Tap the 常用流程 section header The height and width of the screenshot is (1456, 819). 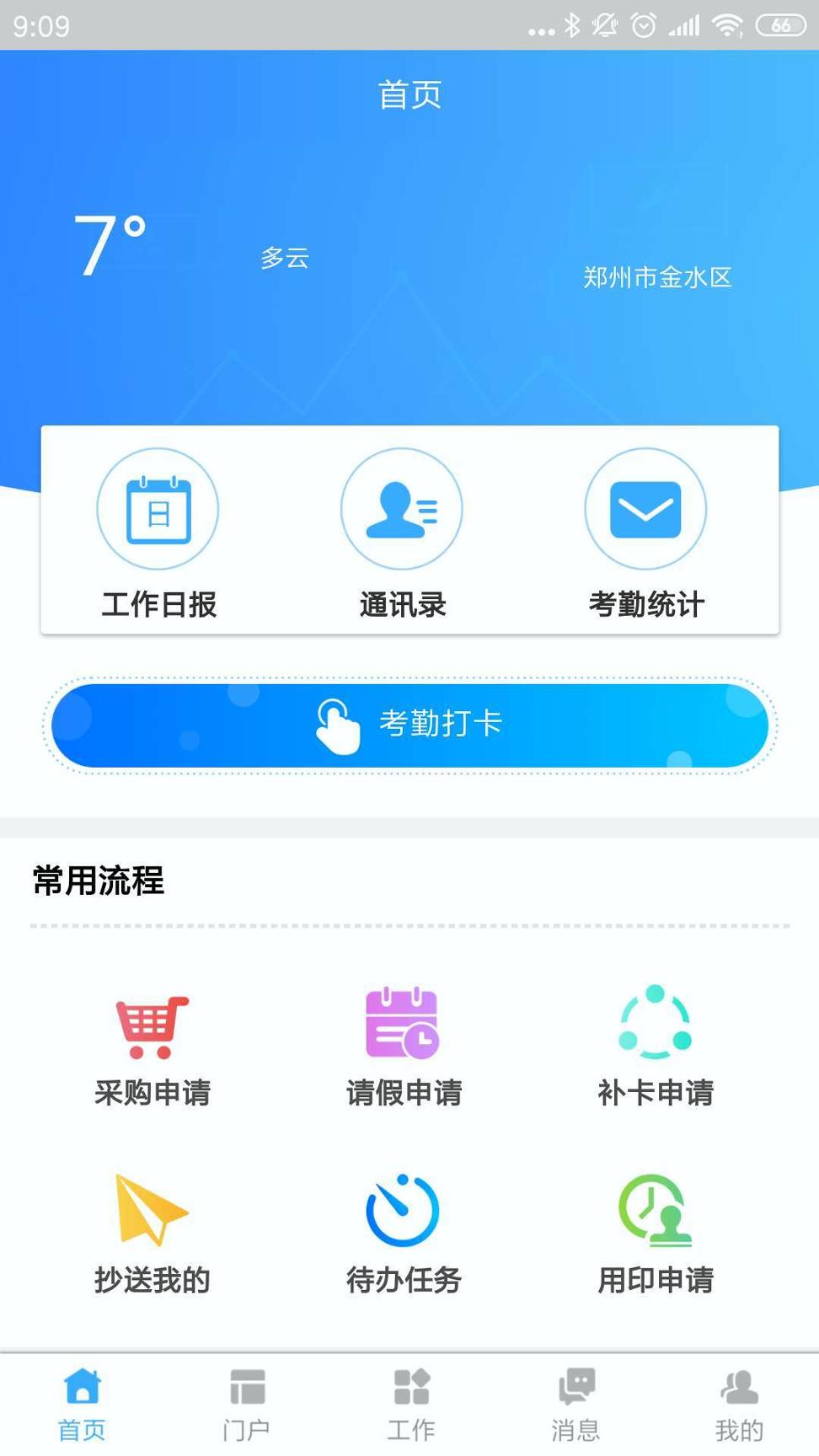(x=97, y=881)
